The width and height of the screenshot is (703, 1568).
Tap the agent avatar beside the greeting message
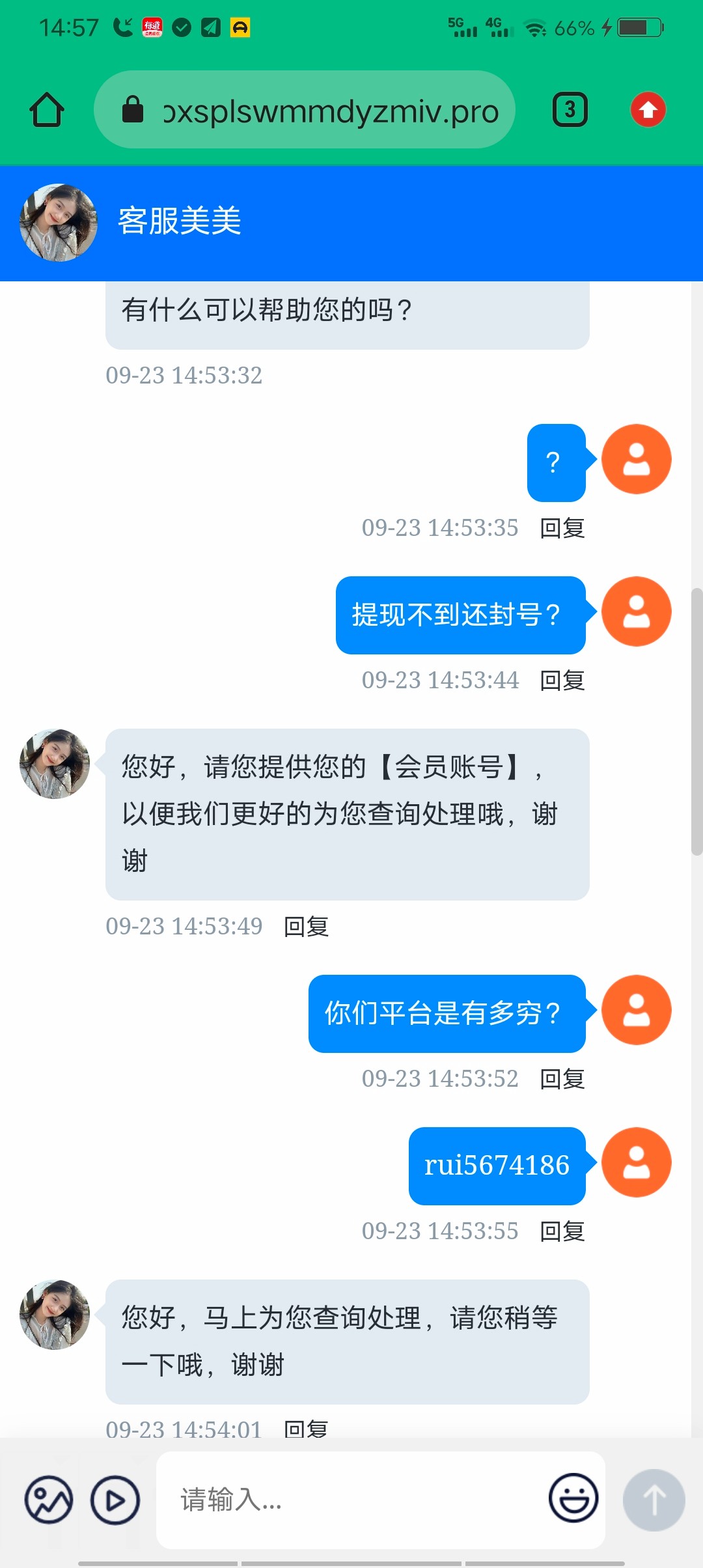coord(53,764)
